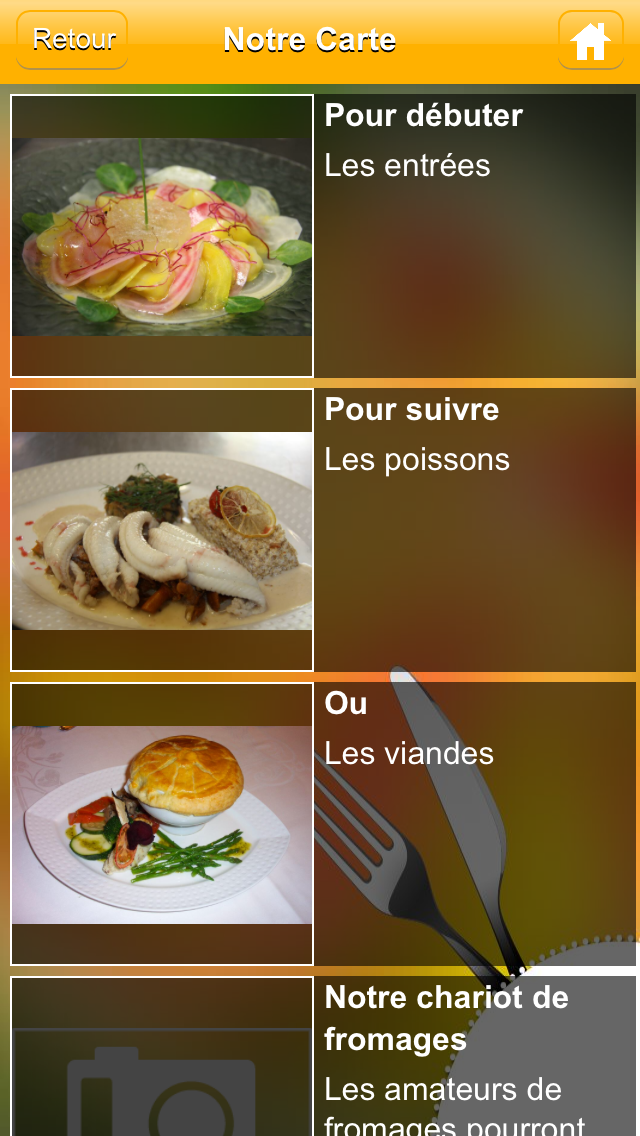Select Pour suivre Les poissons
The image size is (640, 1136).
click(x=416, y=434)
